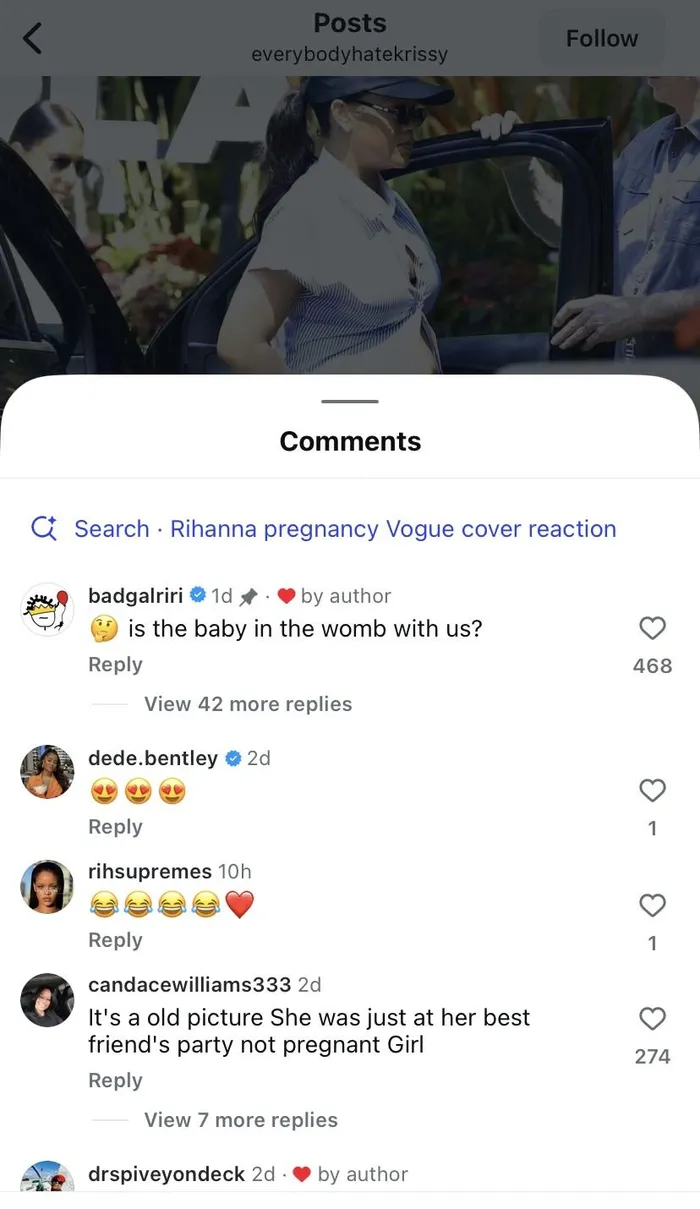Reply to badgalriri's comment
The height and width of the screenshot is (1209, 700).
click(x=115, y=665)
